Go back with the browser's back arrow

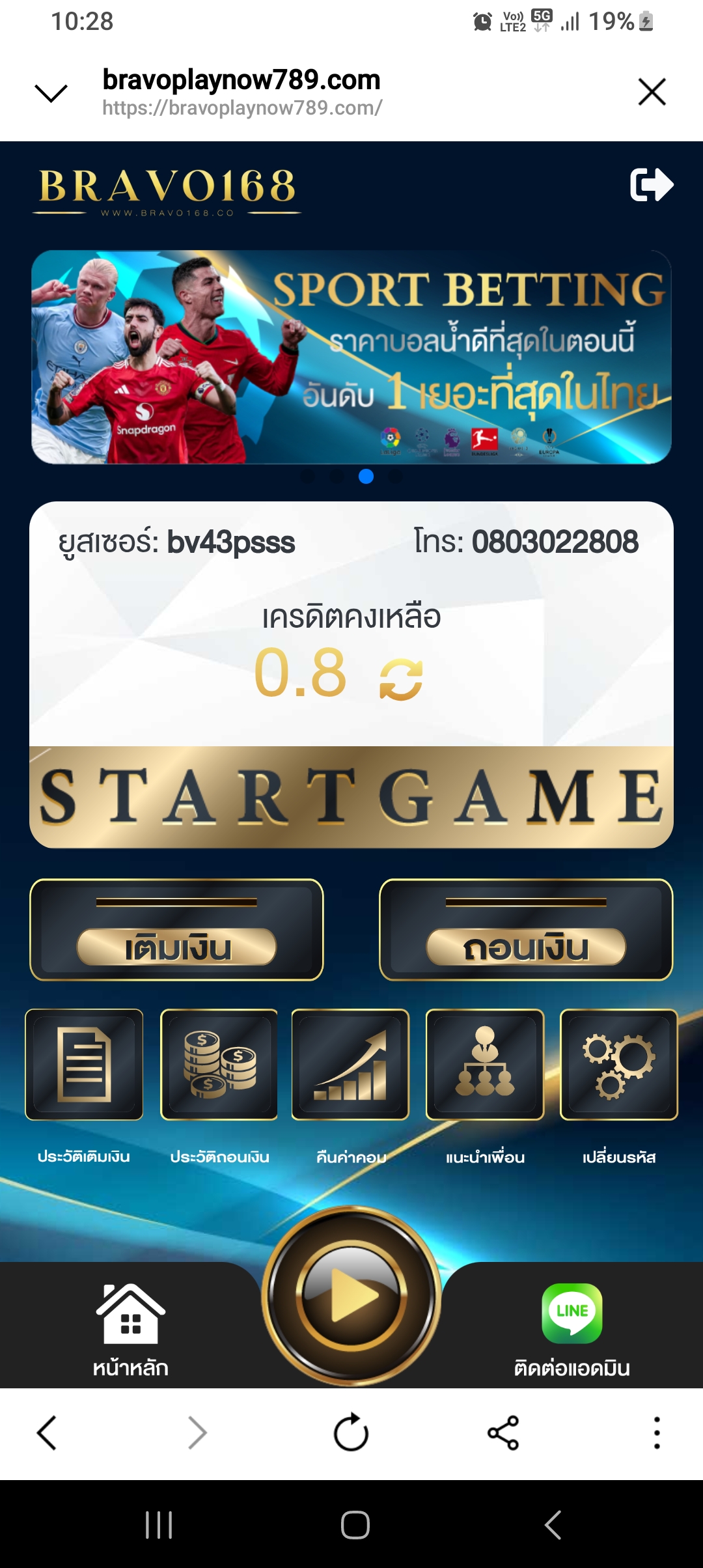click(47, 1433)
